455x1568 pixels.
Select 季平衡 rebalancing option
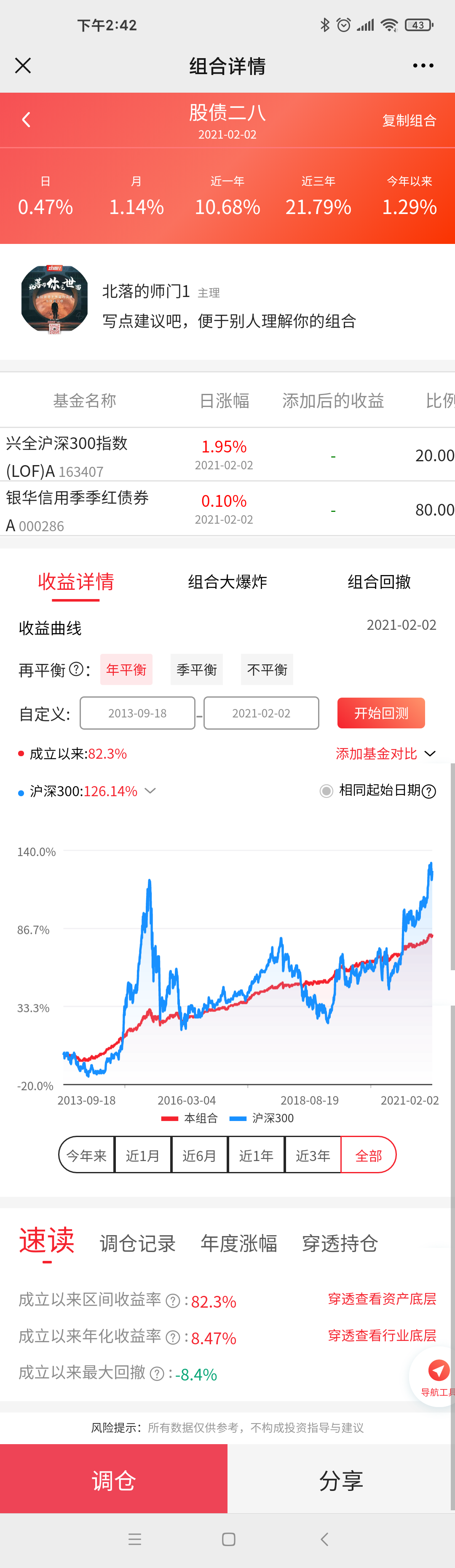[196, 669]
